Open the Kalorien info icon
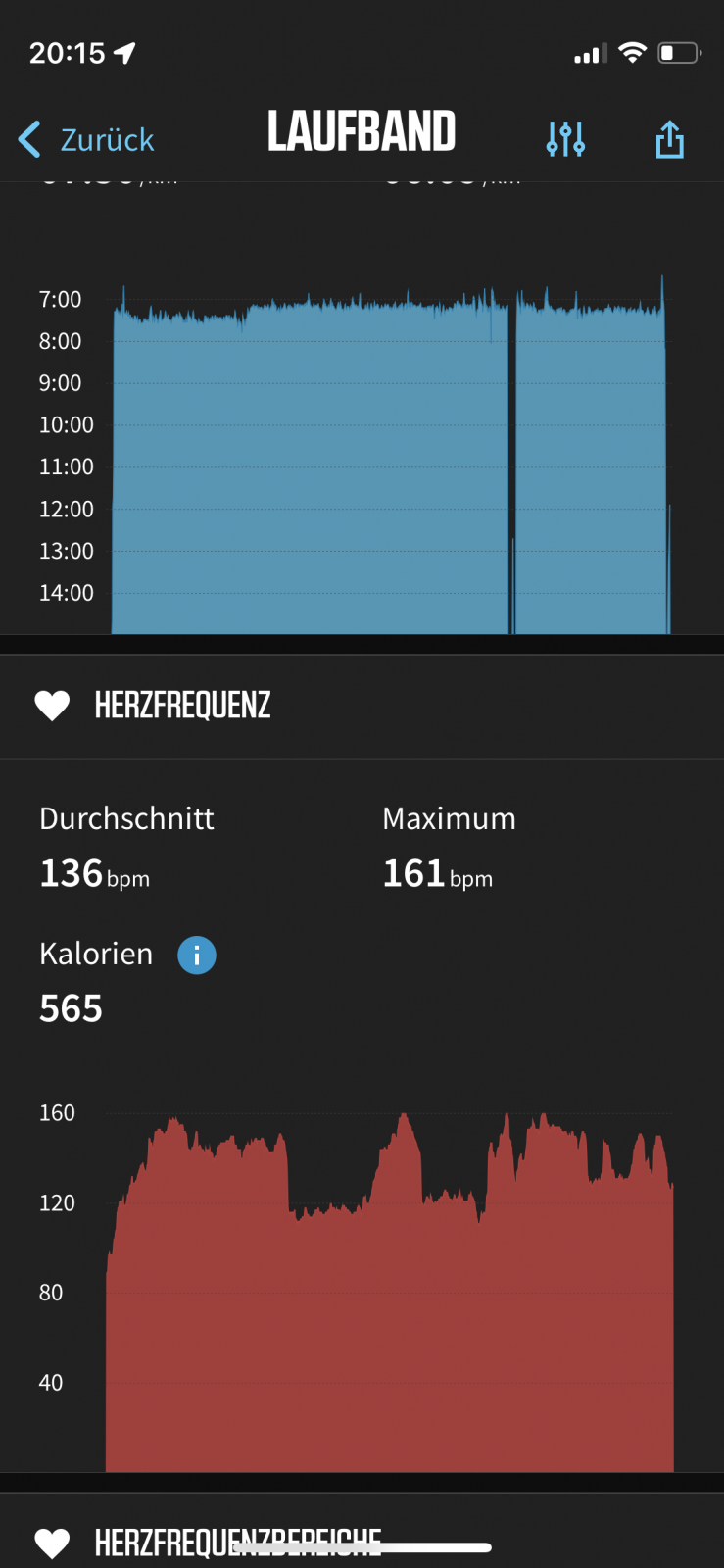Image resolution: width=724 pixels, height=1568 pixels. (196, 955)
